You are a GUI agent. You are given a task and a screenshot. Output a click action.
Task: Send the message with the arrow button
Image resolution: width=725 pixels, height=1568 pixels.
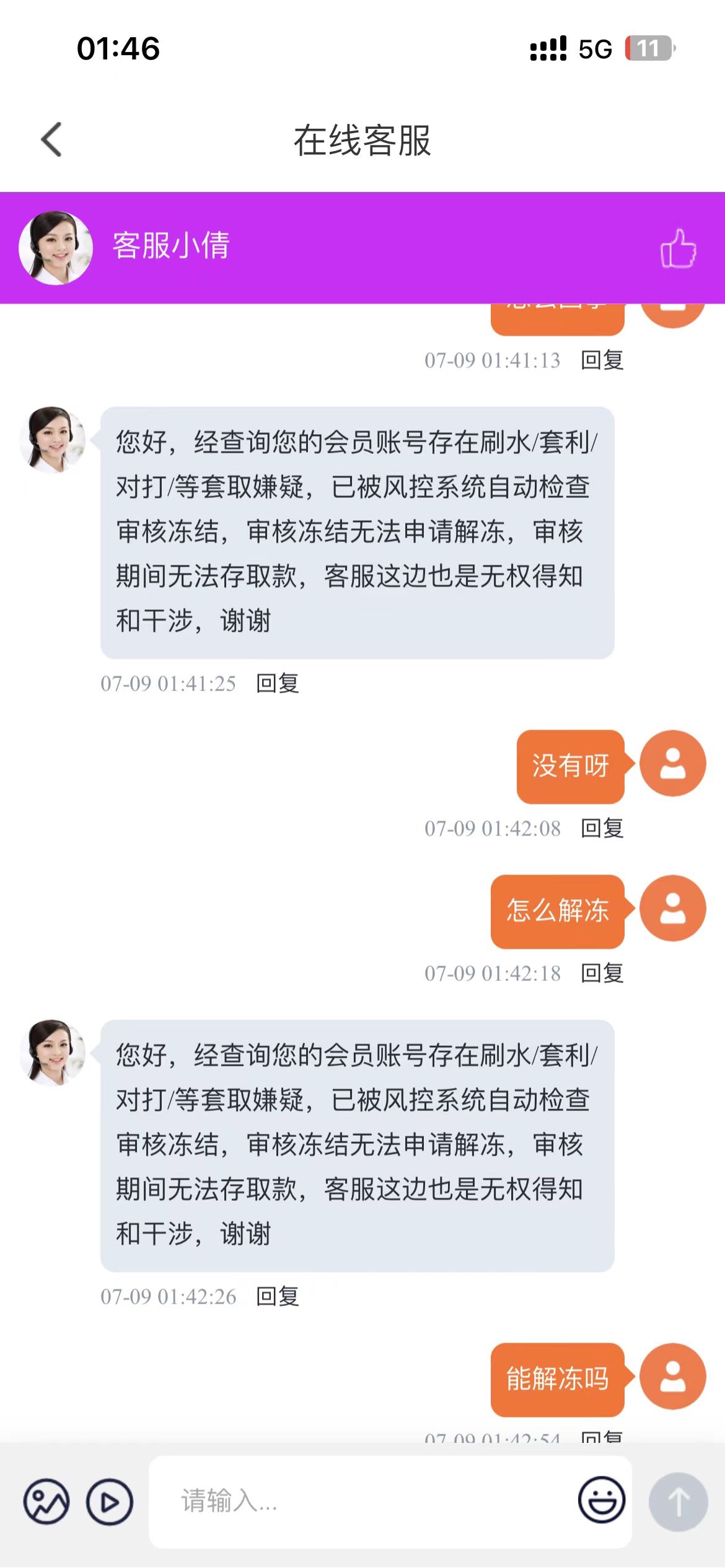[678, 1502]
